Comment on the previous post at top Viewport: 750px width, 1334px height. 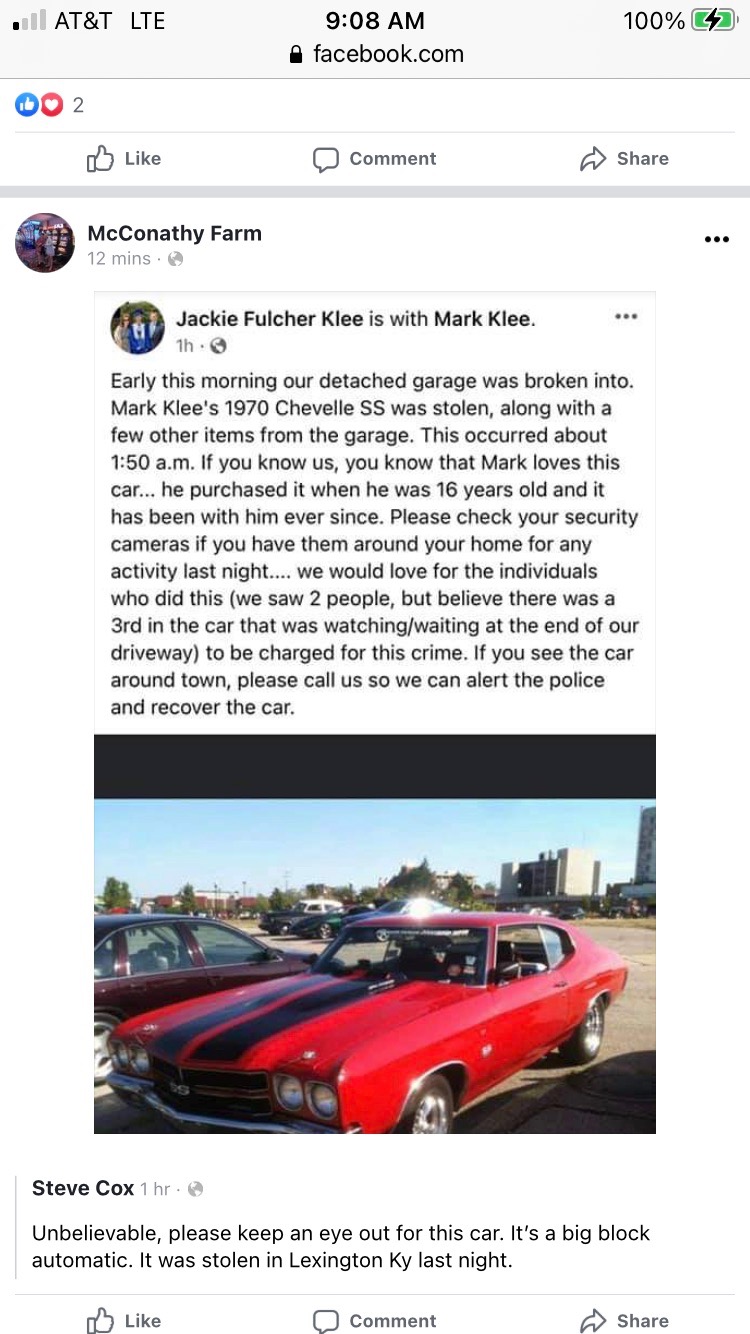[x=374, y=159]
